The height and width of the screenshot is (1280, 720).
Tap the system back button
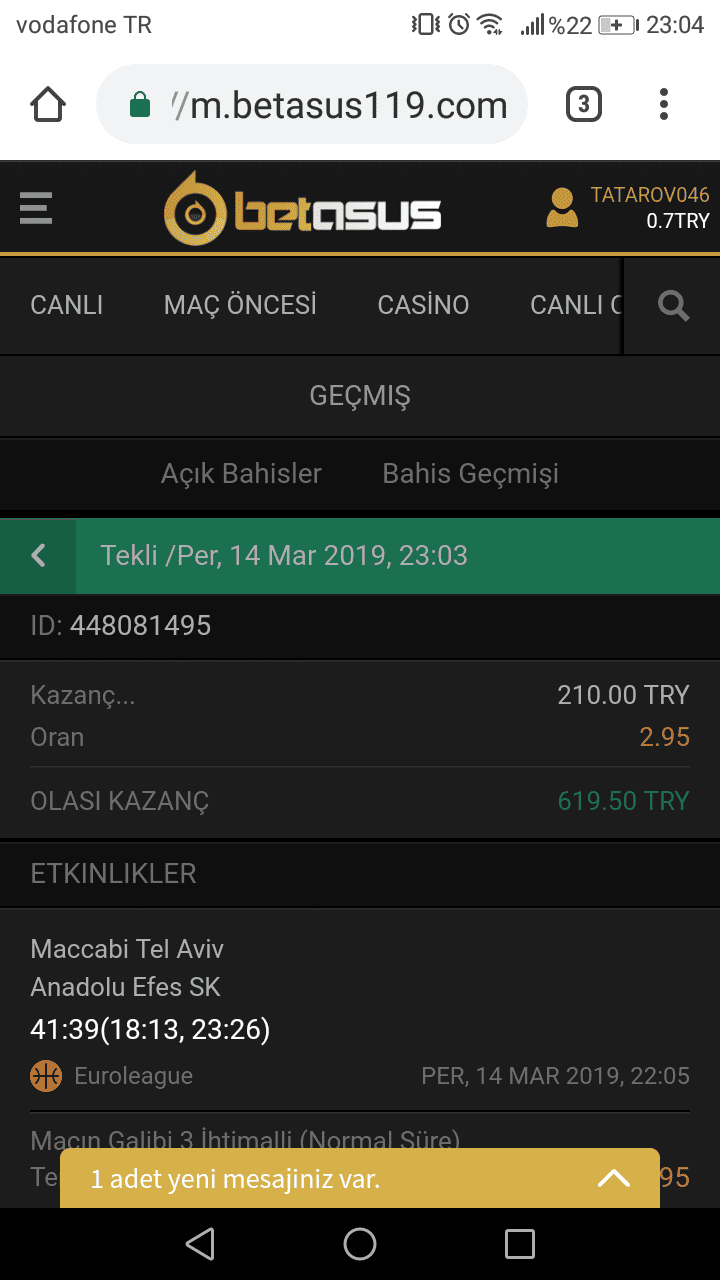pos(200,1244)
